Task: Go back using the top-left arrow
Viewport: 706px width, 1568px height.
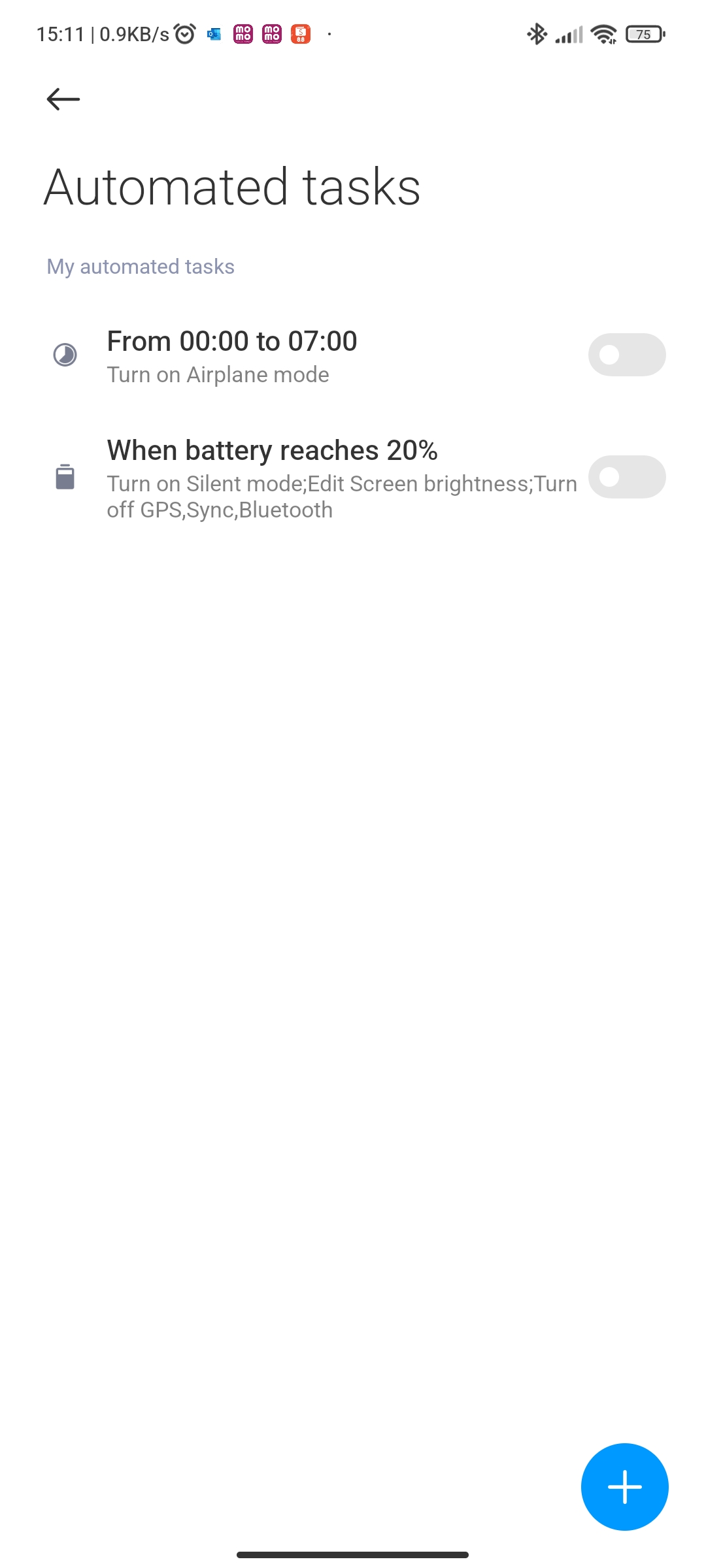Action: [63, 99]
